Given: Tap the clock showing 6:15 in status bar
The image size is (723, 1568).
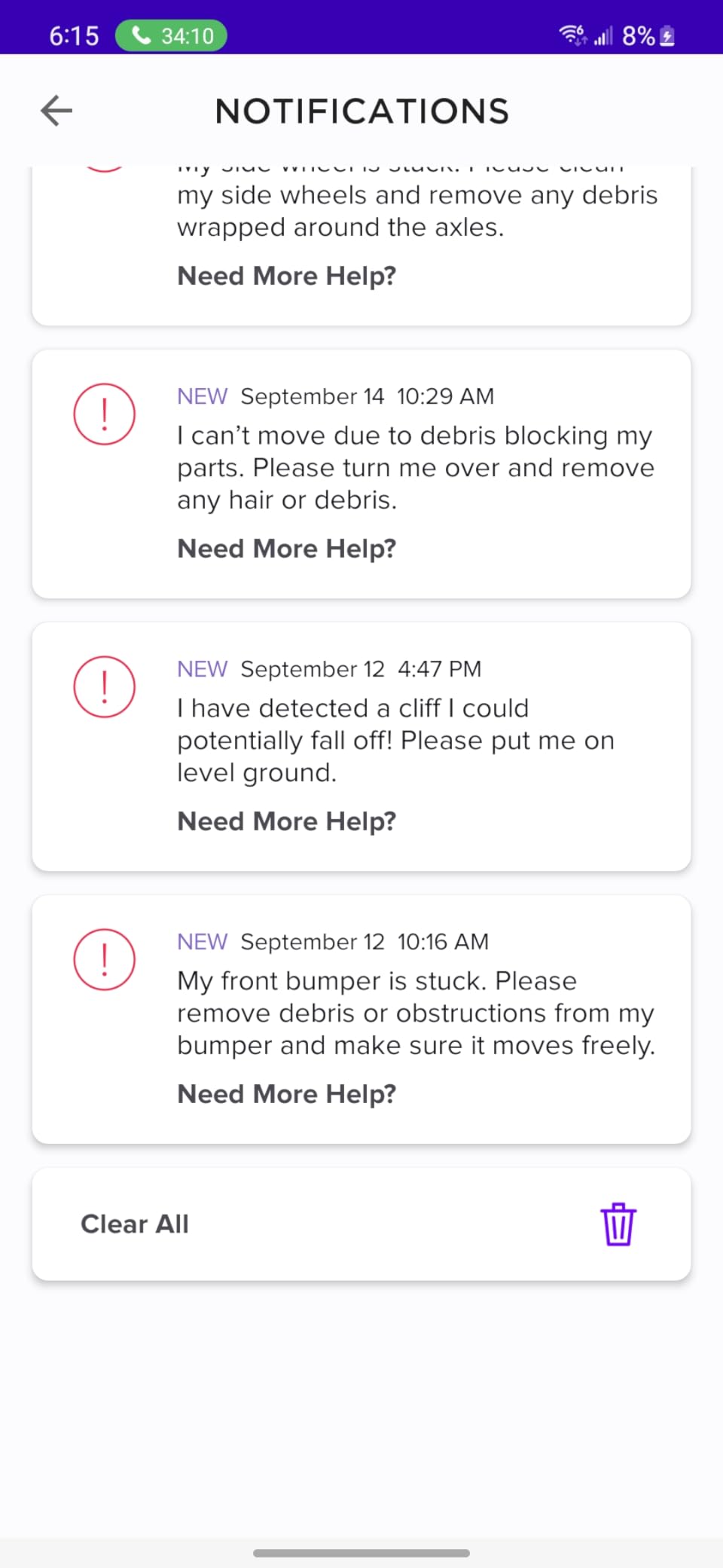Looking at the screenshot, I should 73,35.
